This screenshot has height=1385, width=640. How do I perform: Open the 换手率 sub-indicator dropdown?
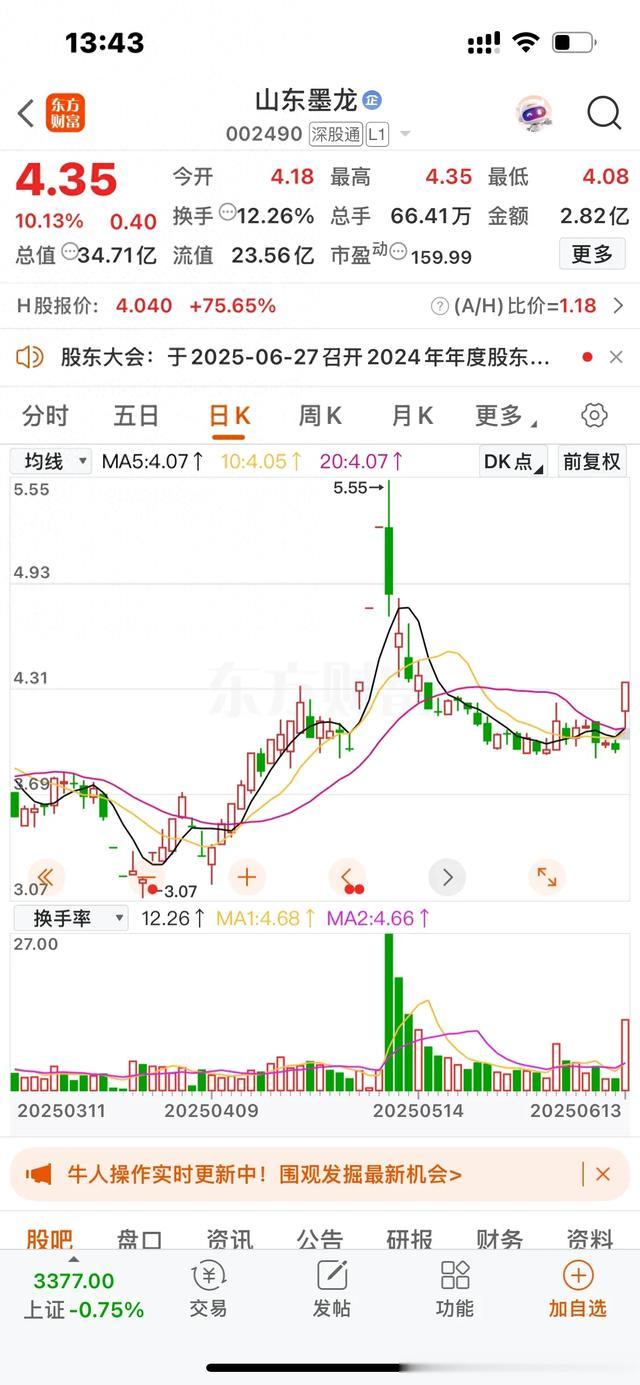click(x=69, y=917)
